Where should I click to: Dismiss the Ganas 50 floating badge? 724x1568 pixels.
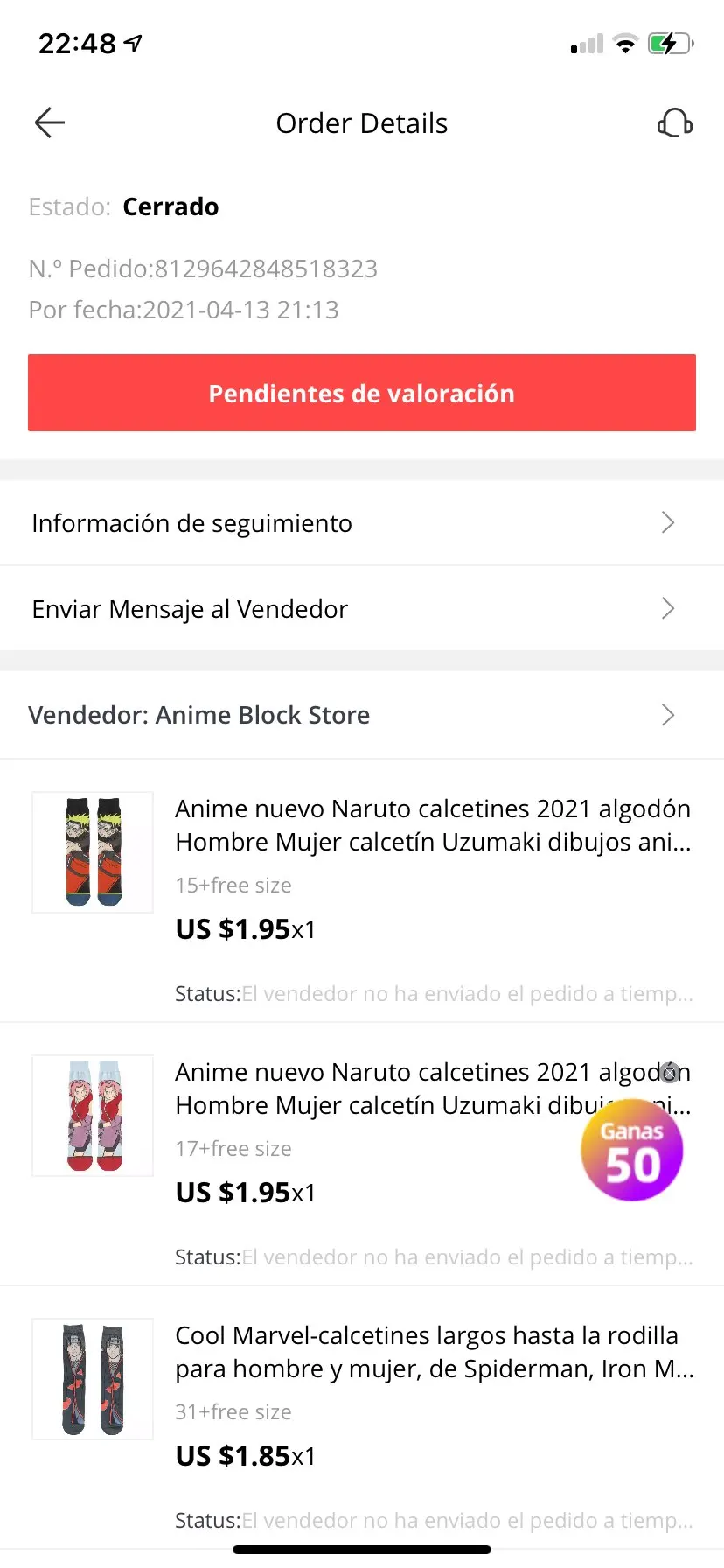670,1072
